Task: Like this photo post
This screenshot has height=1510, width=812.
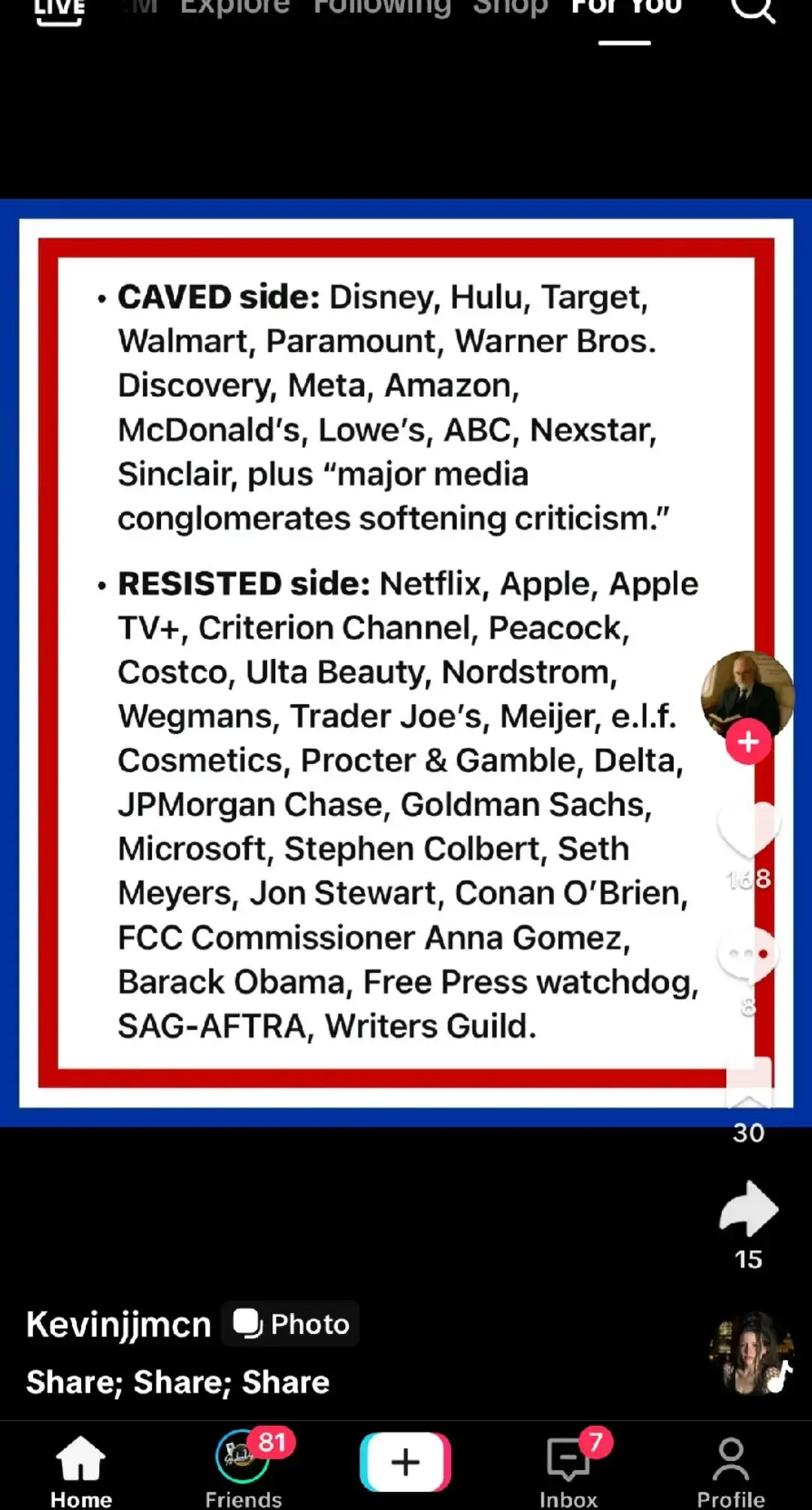Action: [x=749, y=830]
